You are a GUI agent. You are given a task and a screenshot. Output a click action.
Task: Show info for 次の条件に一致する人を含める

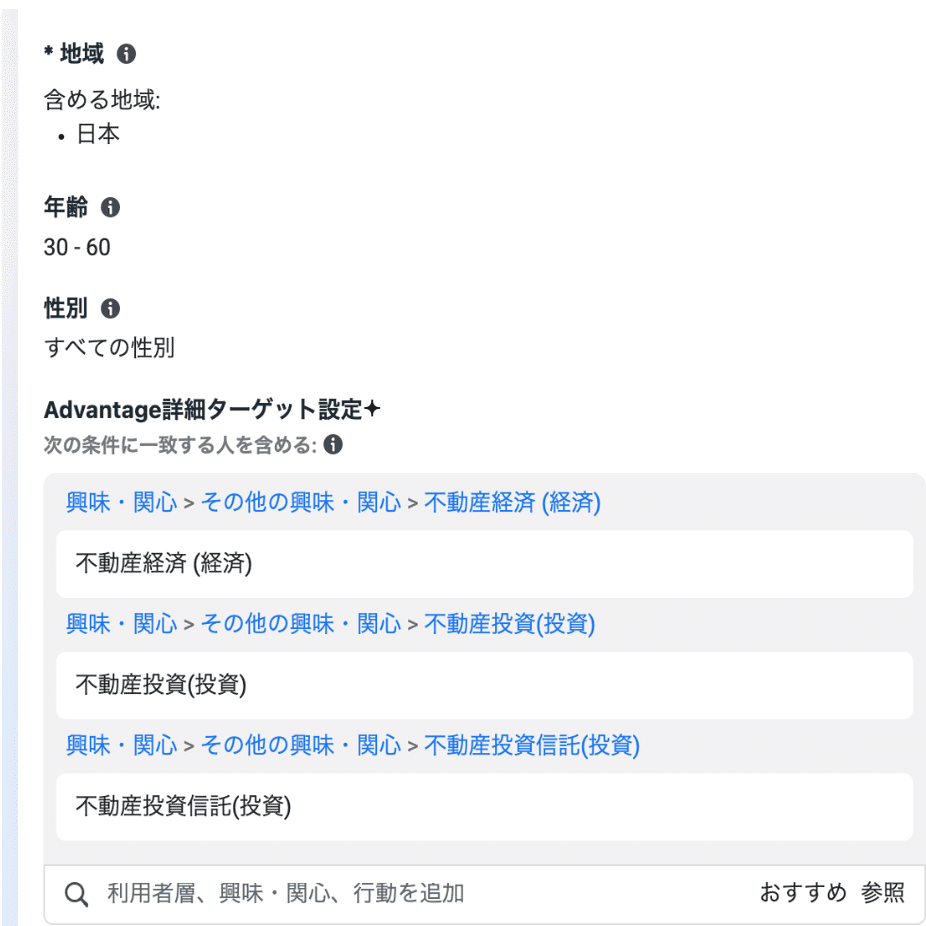coord(333,444)
